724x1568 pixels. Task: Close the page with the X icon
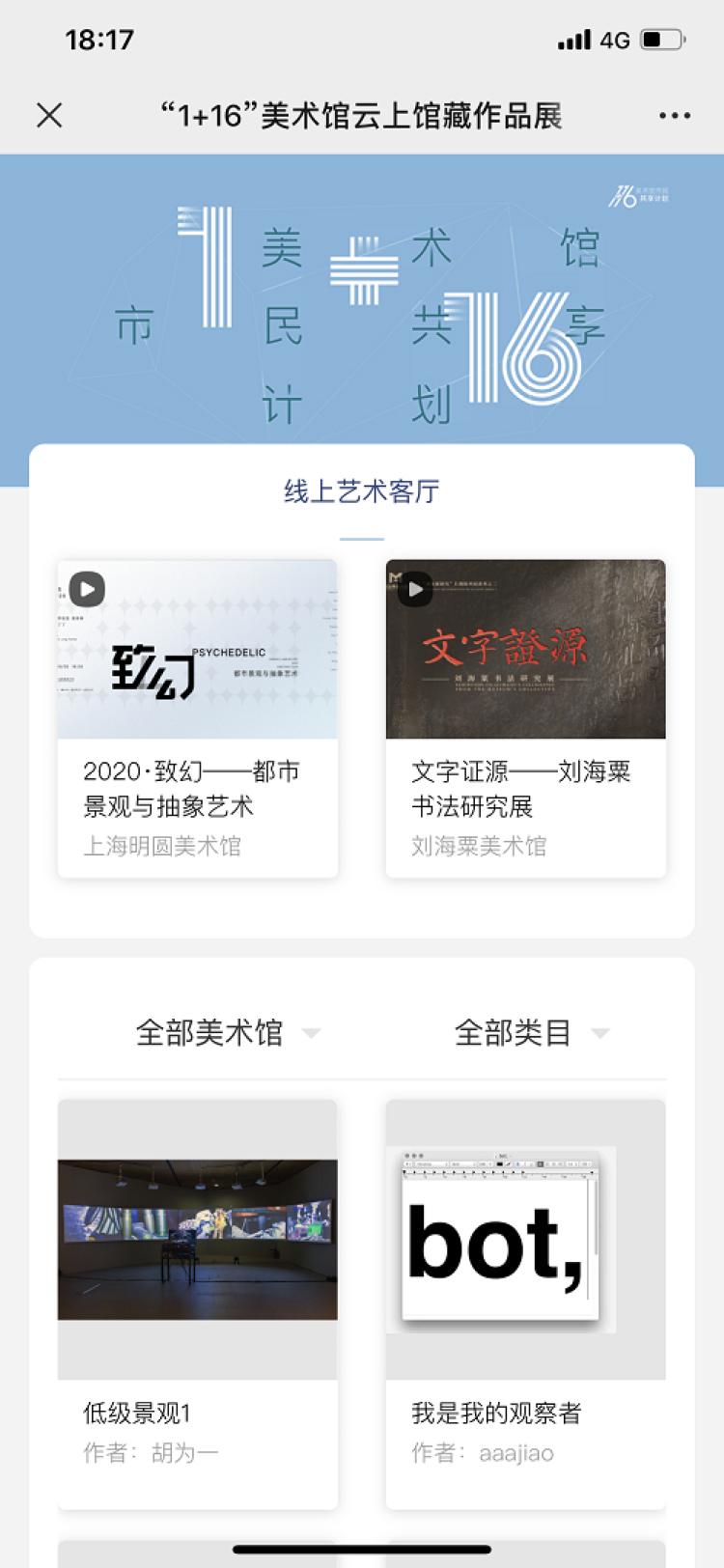pos(49,116)
